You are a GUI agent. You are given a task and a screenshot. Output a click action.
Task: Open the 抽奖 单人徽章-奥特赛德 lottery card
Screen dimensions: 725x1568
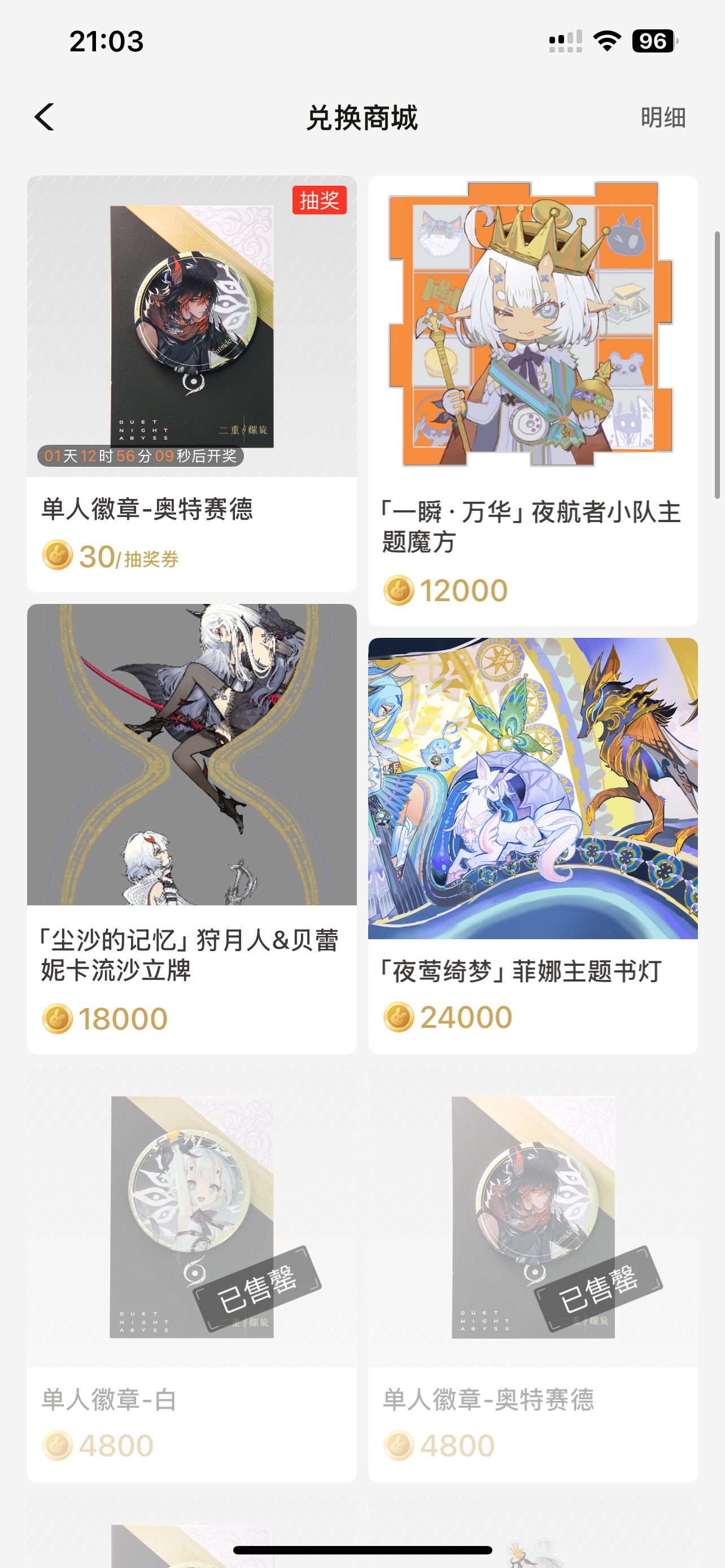tap(191, 383)
